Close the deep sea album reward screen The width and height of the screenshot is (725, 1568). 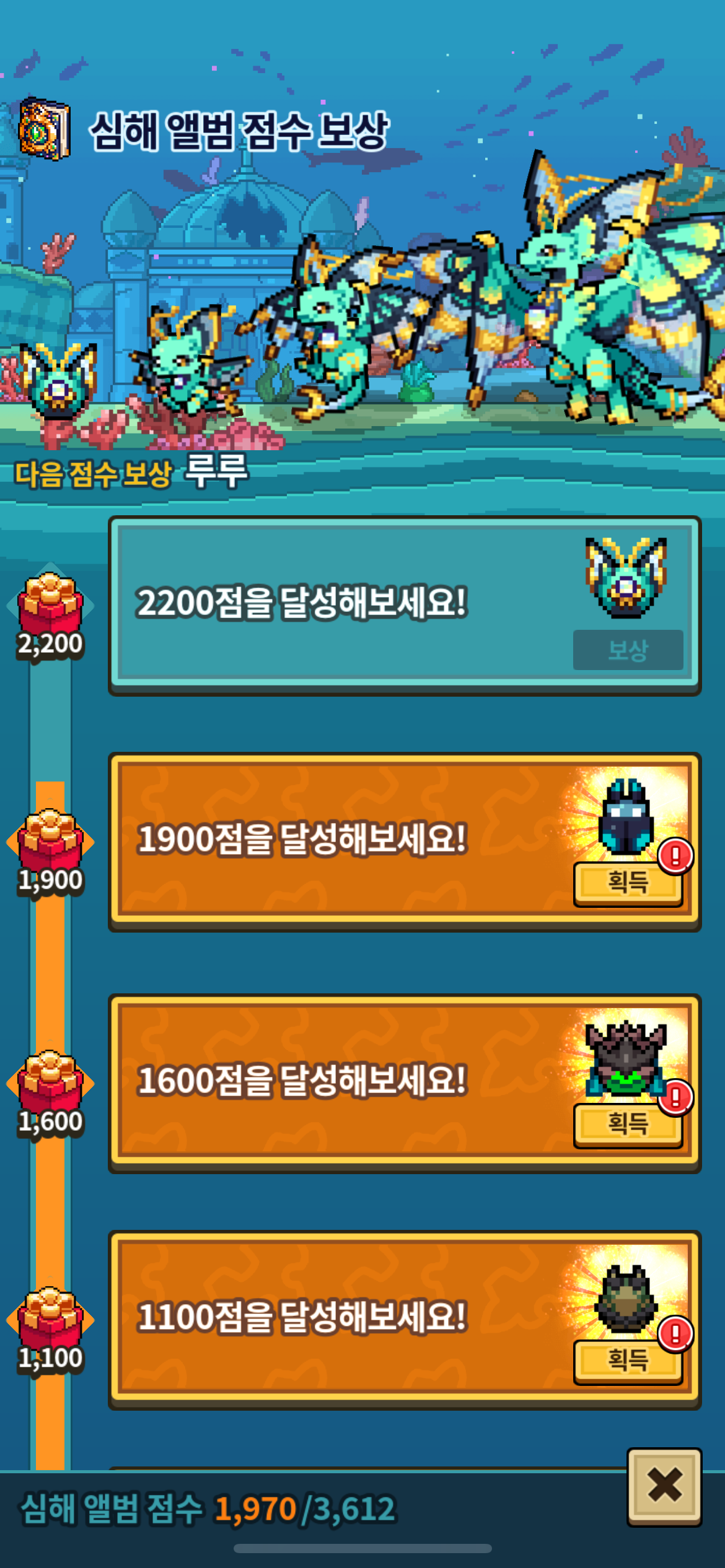point(664,1486)
